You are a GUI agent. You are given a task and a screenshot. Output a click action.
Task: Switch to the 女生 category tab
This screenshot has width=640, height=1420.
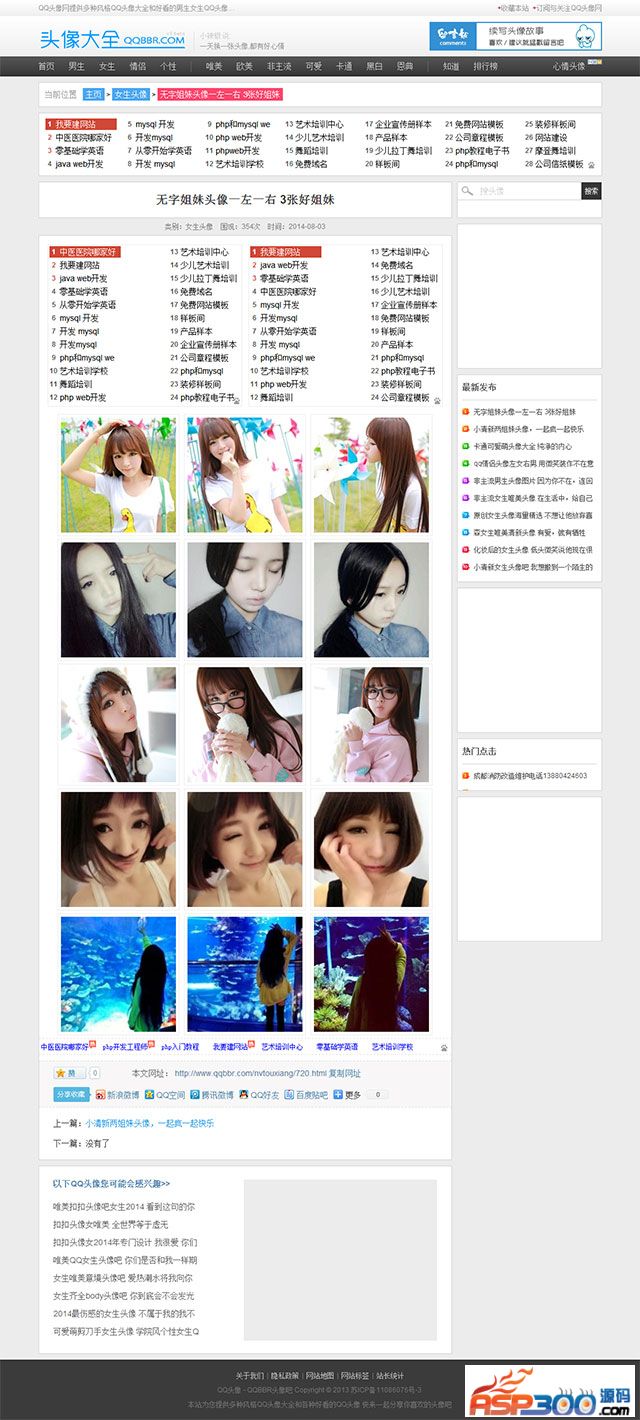[107, 66]
